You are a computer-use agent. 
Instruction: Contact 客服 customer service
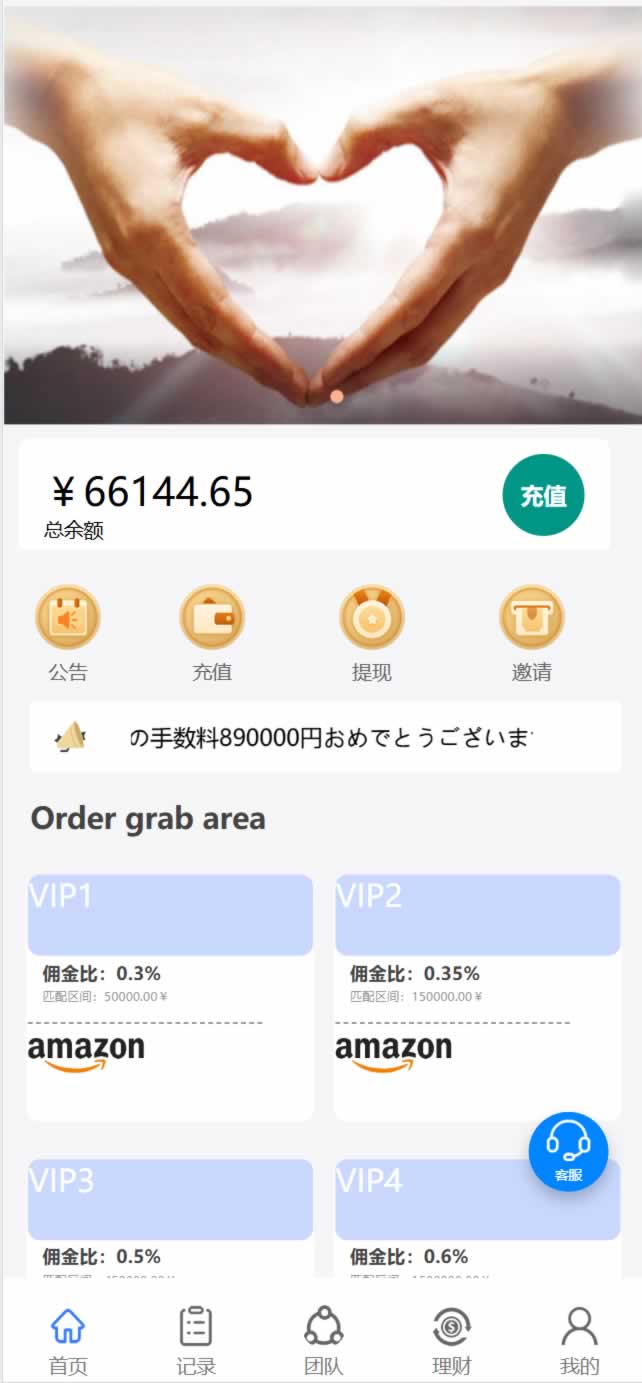pos(568,1151)
